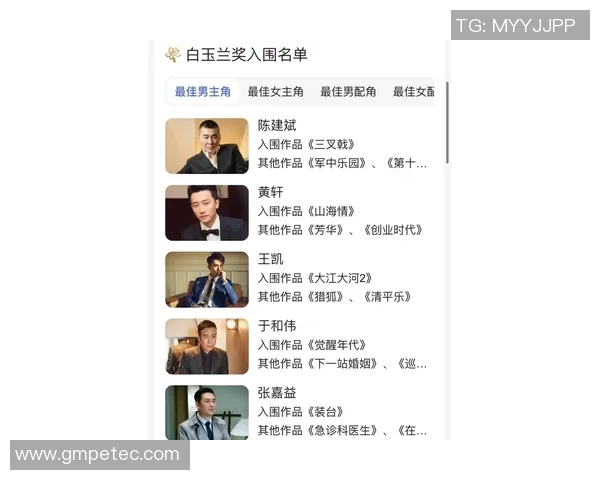Open nominee 张嘉益's entry
The width and height of the screenshot is (600, 480).
(x=277, y=393)
